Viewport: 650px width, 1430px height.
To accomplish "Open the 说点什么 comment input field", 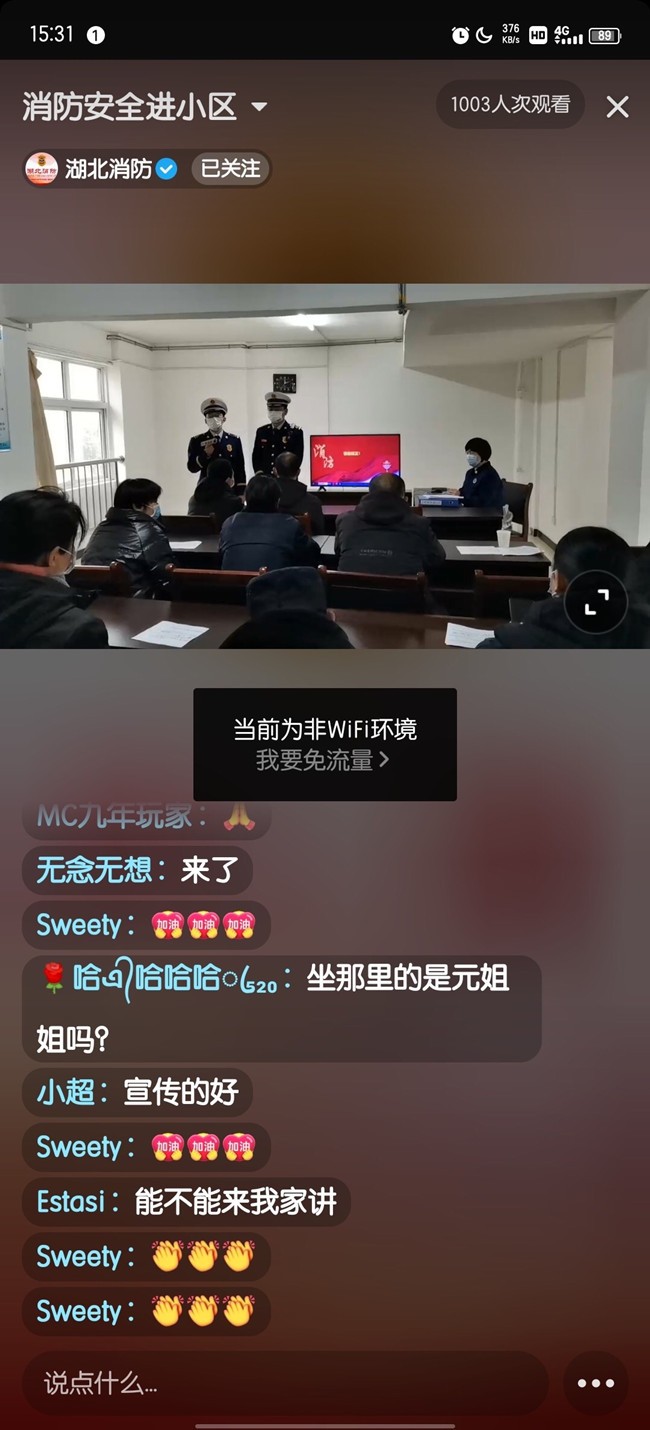I will 285,1384.
